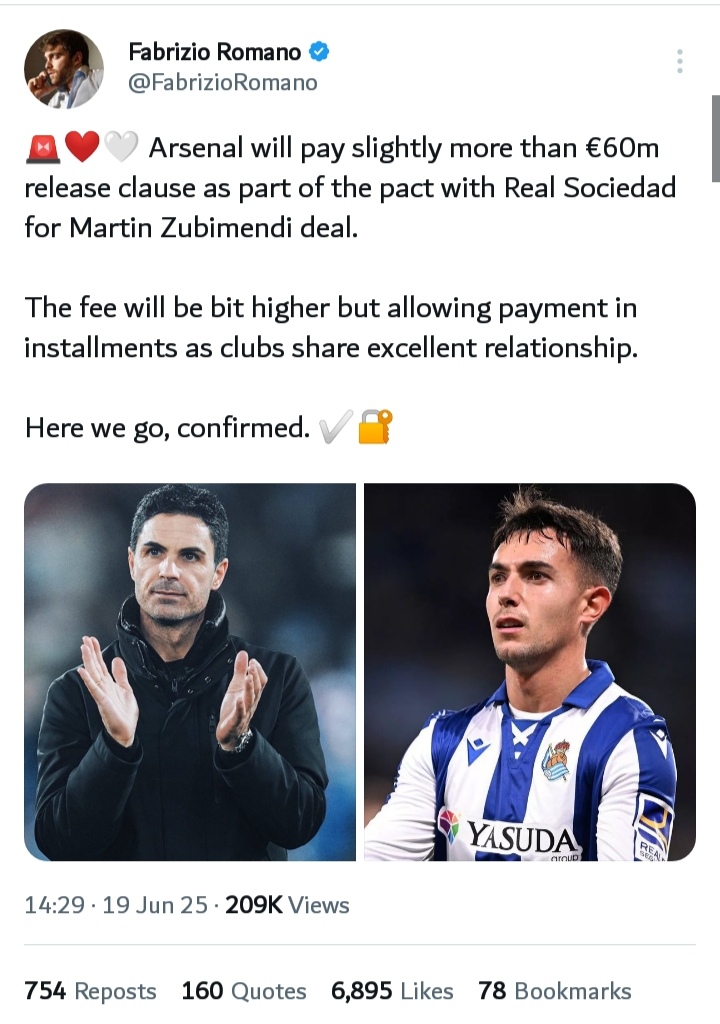Viewport: 720px width, 1024px height.
Task: View the 6,895 Likes list
Action: [392, 991]
